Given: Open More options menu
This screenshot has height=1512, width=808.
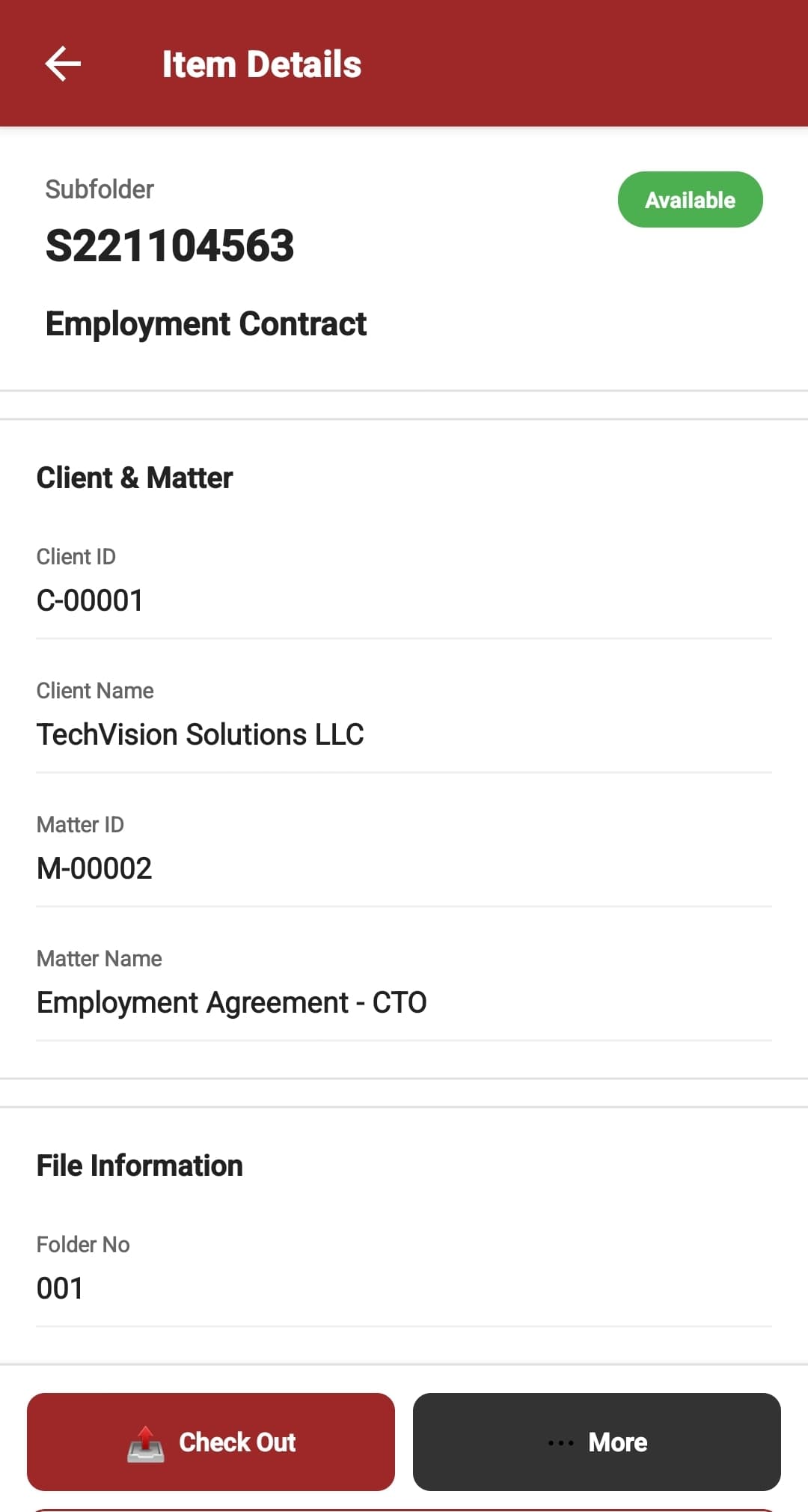Looking at the screenshot, I should click(x=595, y=1442).
